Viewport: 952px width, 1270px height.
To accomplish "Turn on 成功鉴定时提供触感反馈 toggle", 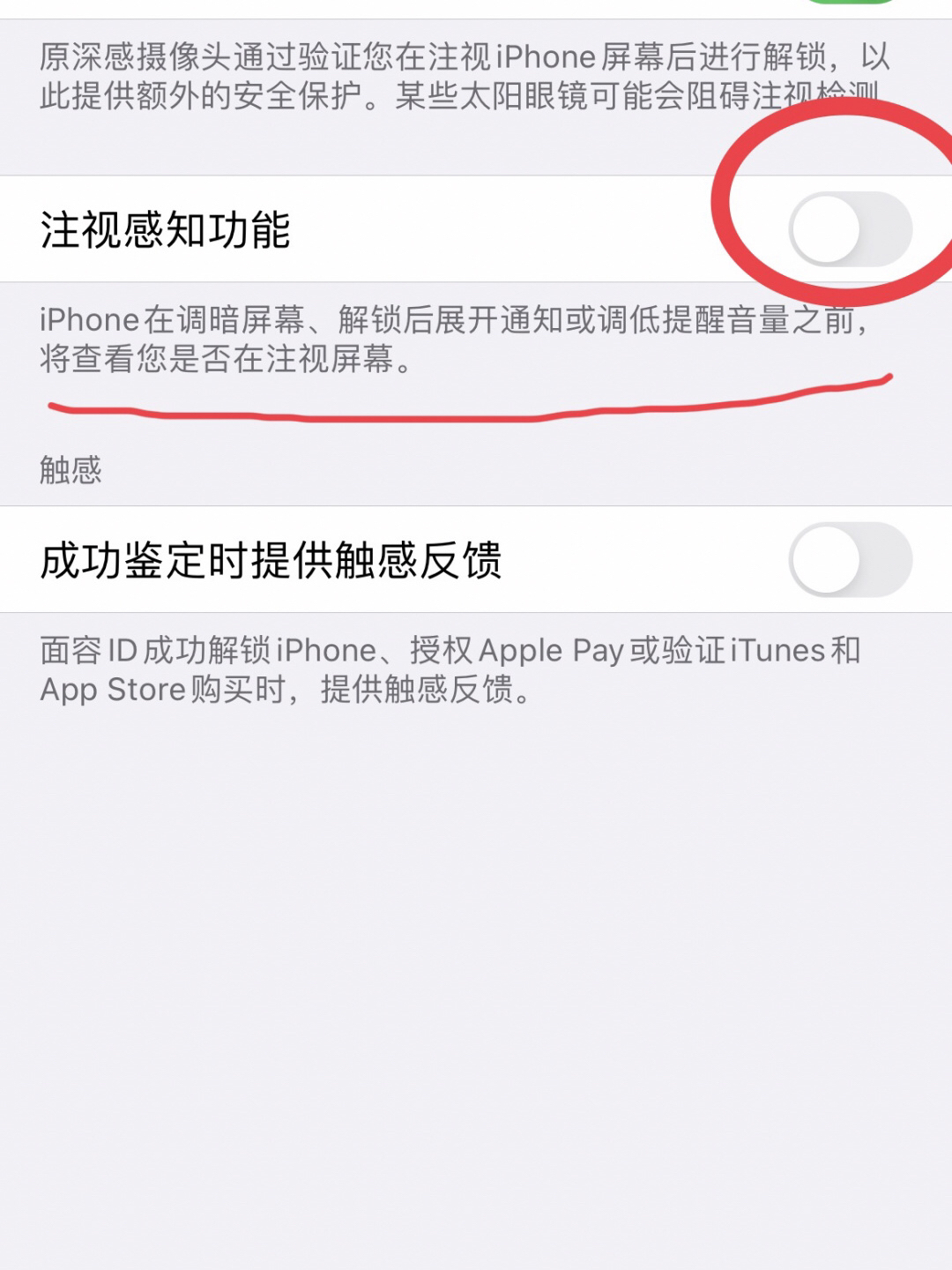I will [850, 559].
